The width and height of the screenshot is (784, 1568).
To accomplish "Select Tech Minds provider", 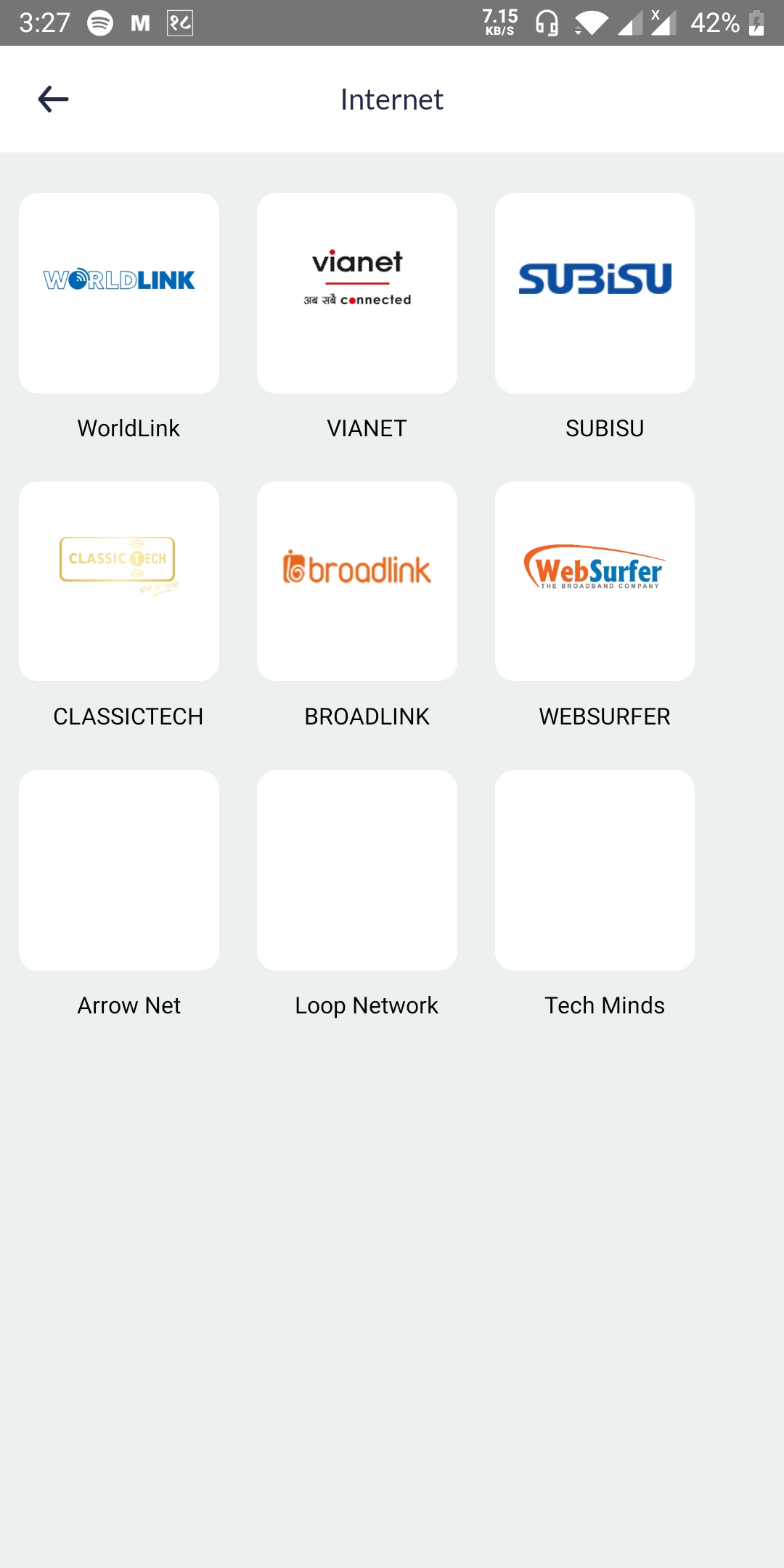I will click(595, 870).
